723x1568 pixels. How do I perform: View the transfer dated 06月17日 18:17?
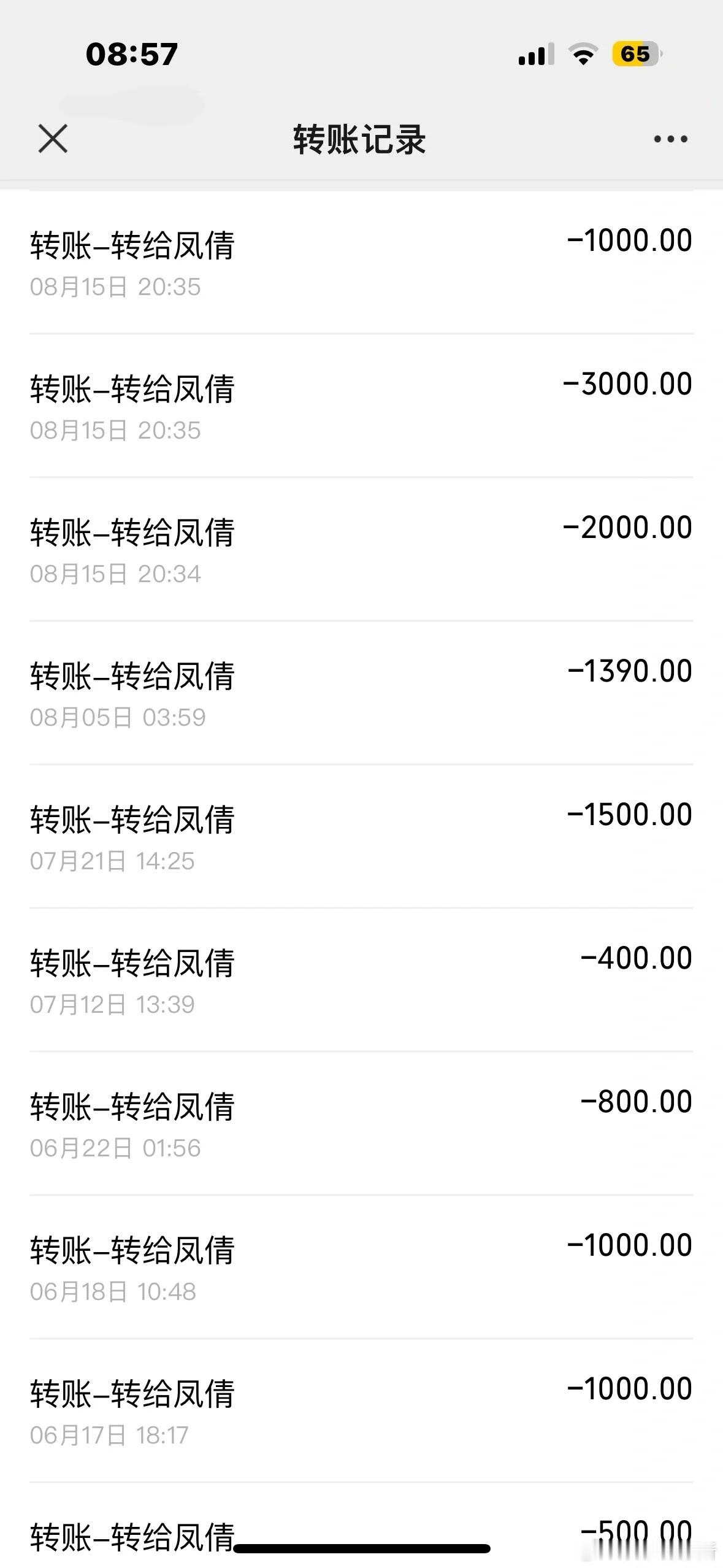coord(361,1410)
